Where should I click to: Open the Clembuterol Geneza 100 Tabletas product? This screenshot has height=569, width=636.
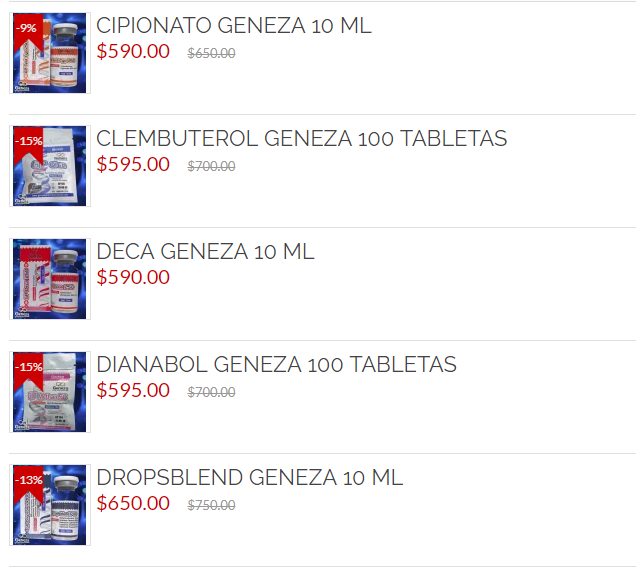coord(301,139)
